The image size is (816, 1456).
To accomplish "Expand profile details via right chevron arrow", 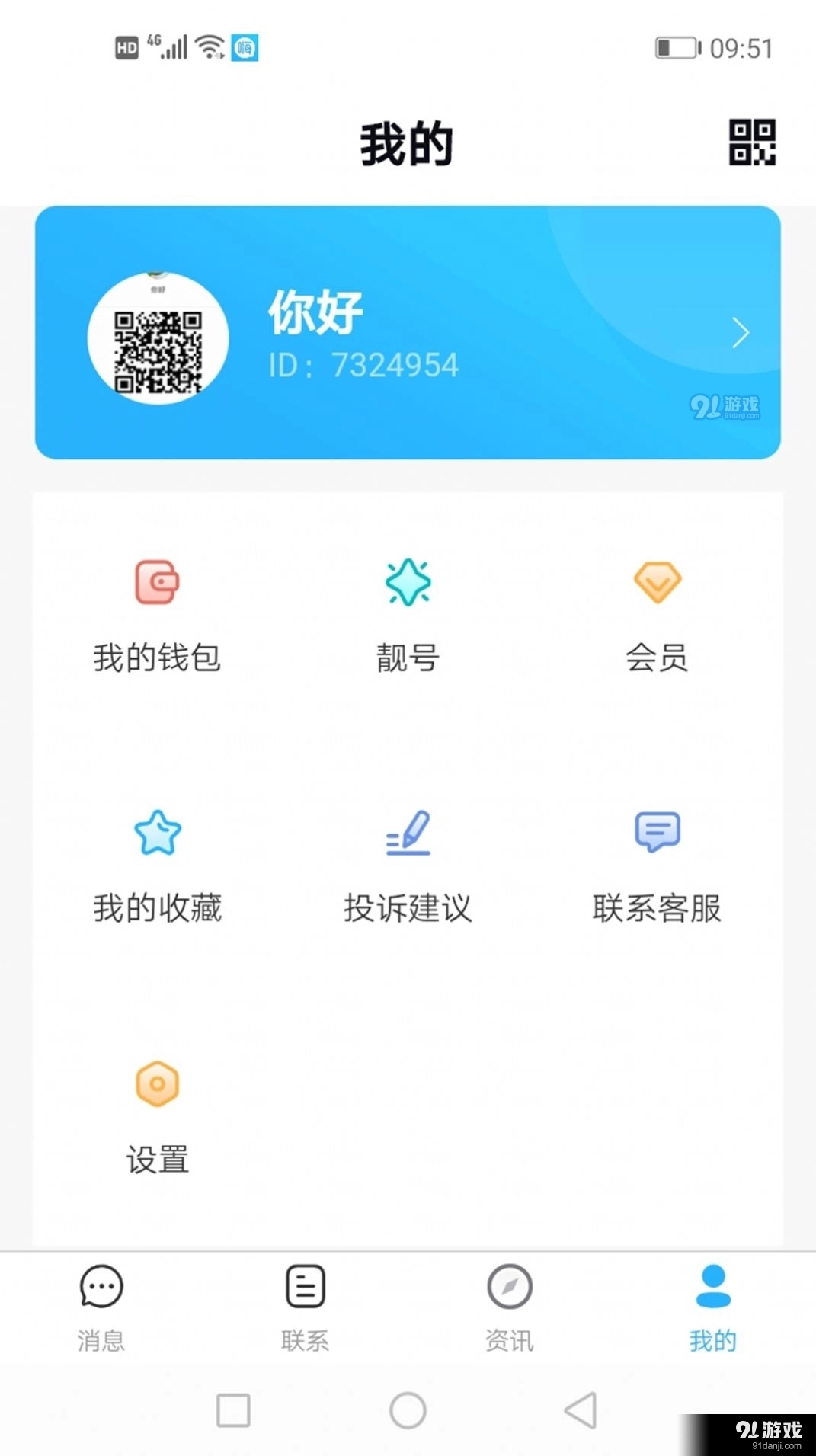I will coord(740,333).
